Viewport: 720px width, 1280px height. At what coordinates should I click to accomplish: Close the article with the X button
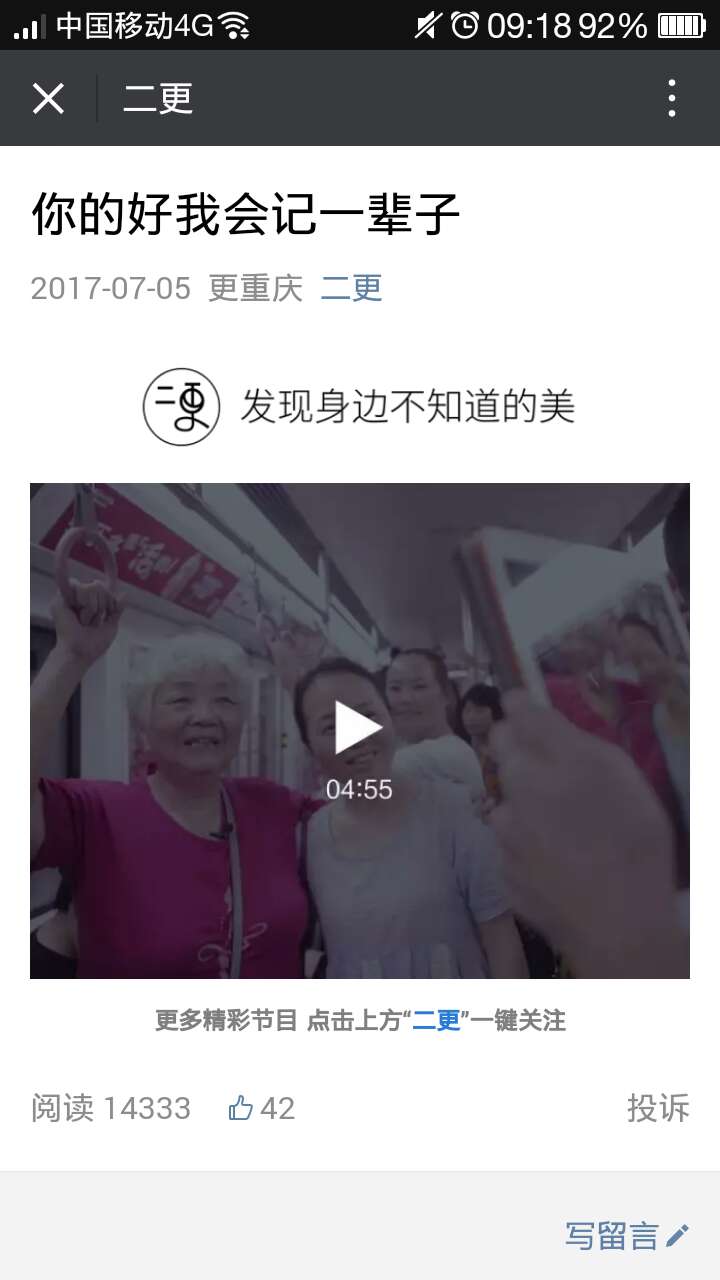coord(48,98)
